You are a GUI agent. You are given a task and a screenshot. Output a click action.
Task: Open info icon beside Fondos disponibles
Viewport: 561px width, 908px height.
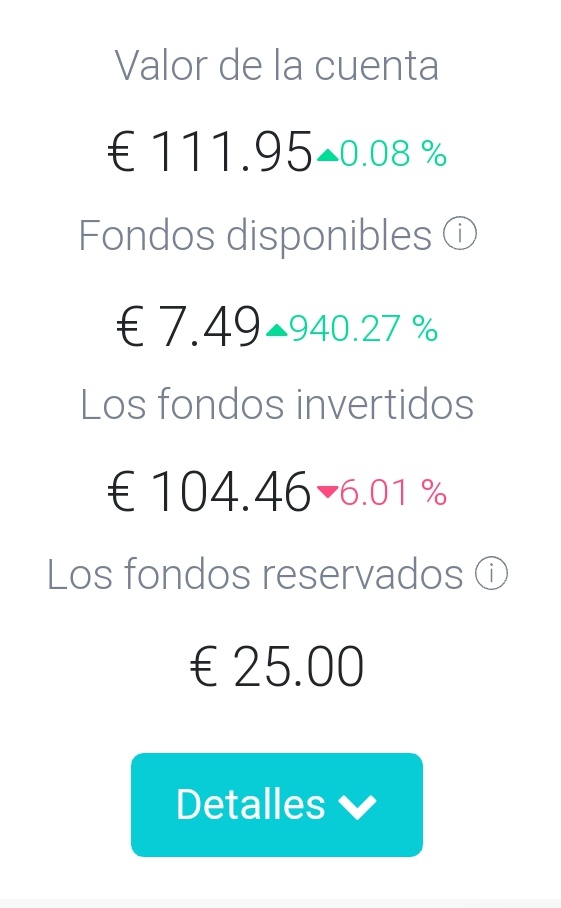click(x=460, y=234)
